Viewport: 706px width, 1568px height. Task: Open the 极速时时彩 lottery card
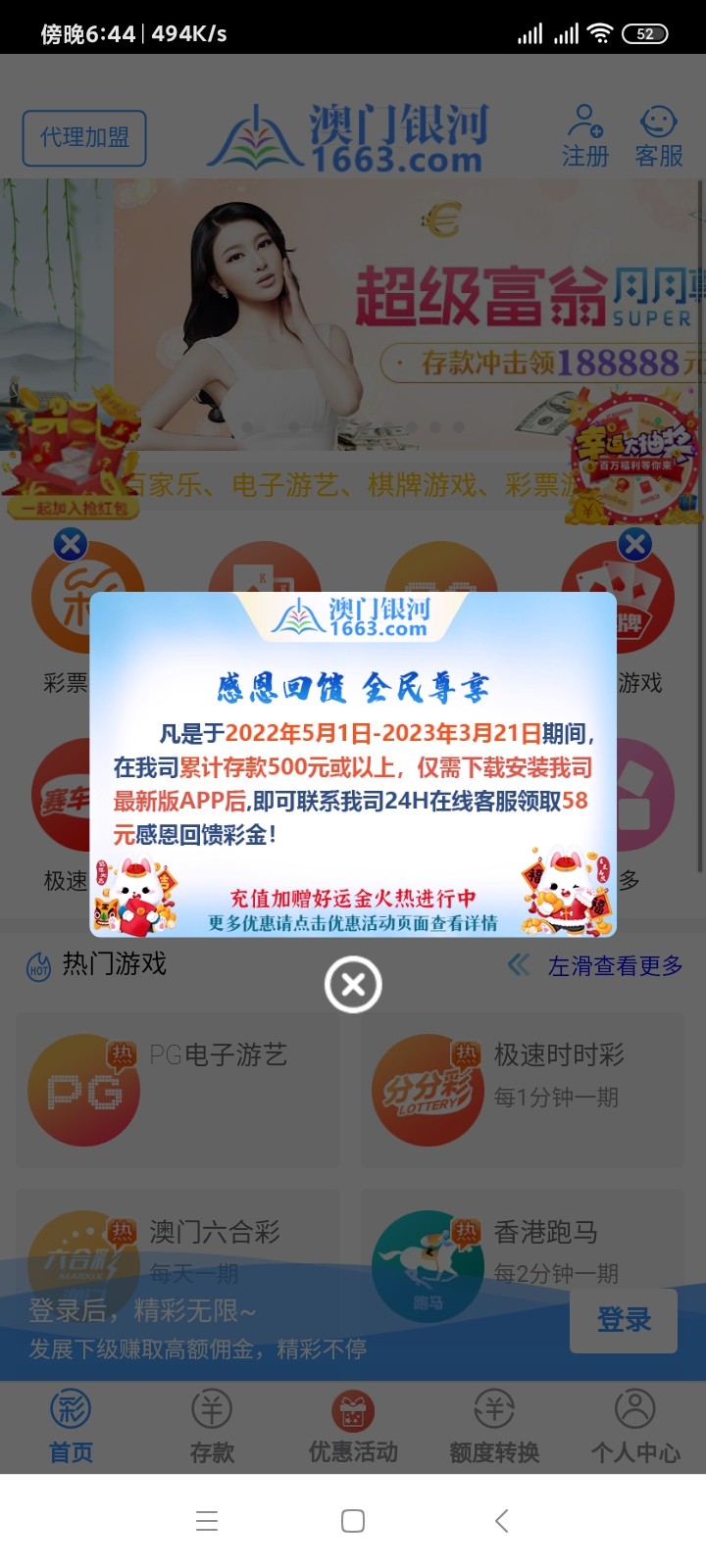523,1090
